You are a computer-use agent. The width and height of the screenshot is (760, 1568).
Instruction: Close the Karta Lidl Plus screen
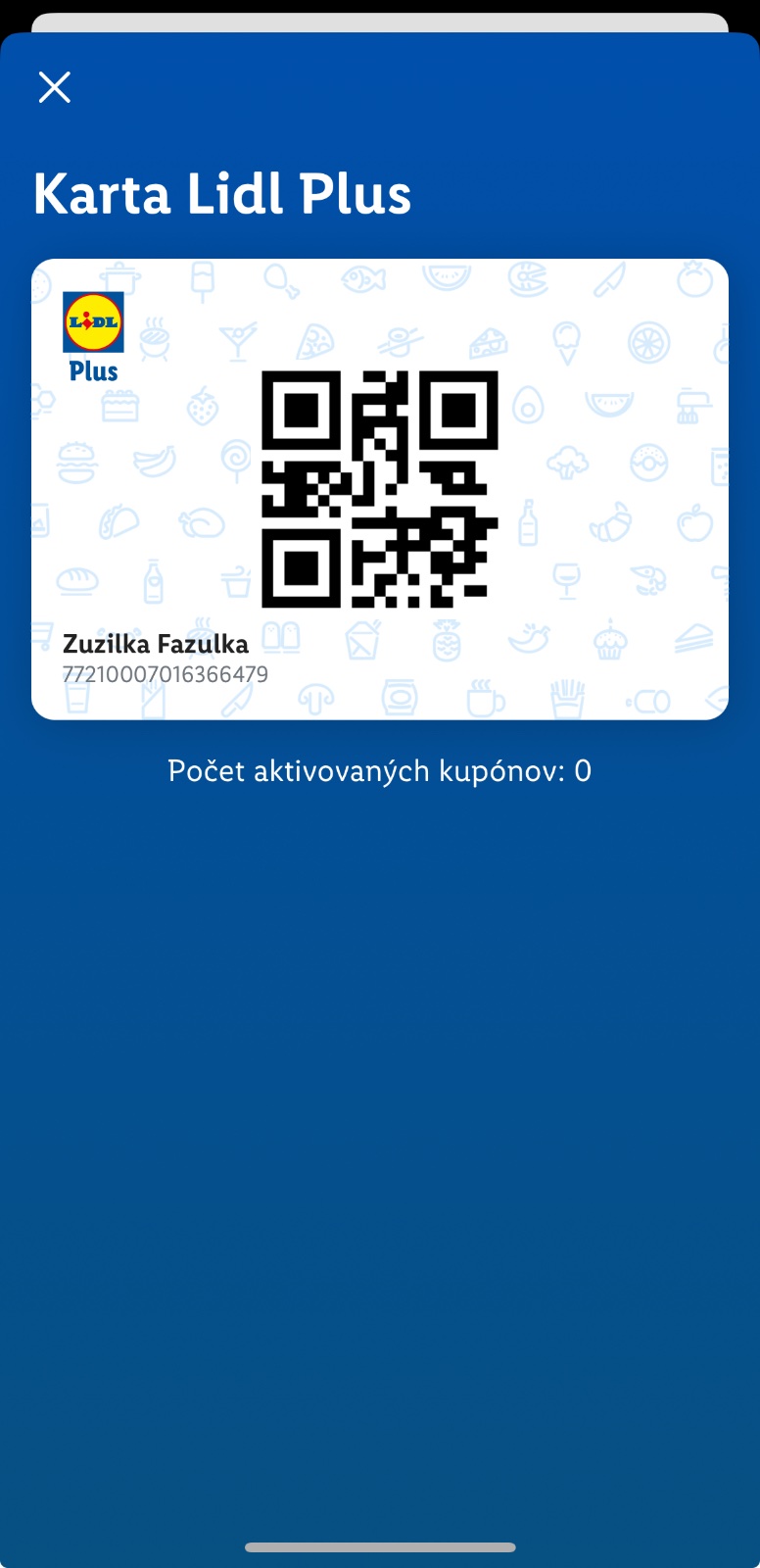[54, 87]
